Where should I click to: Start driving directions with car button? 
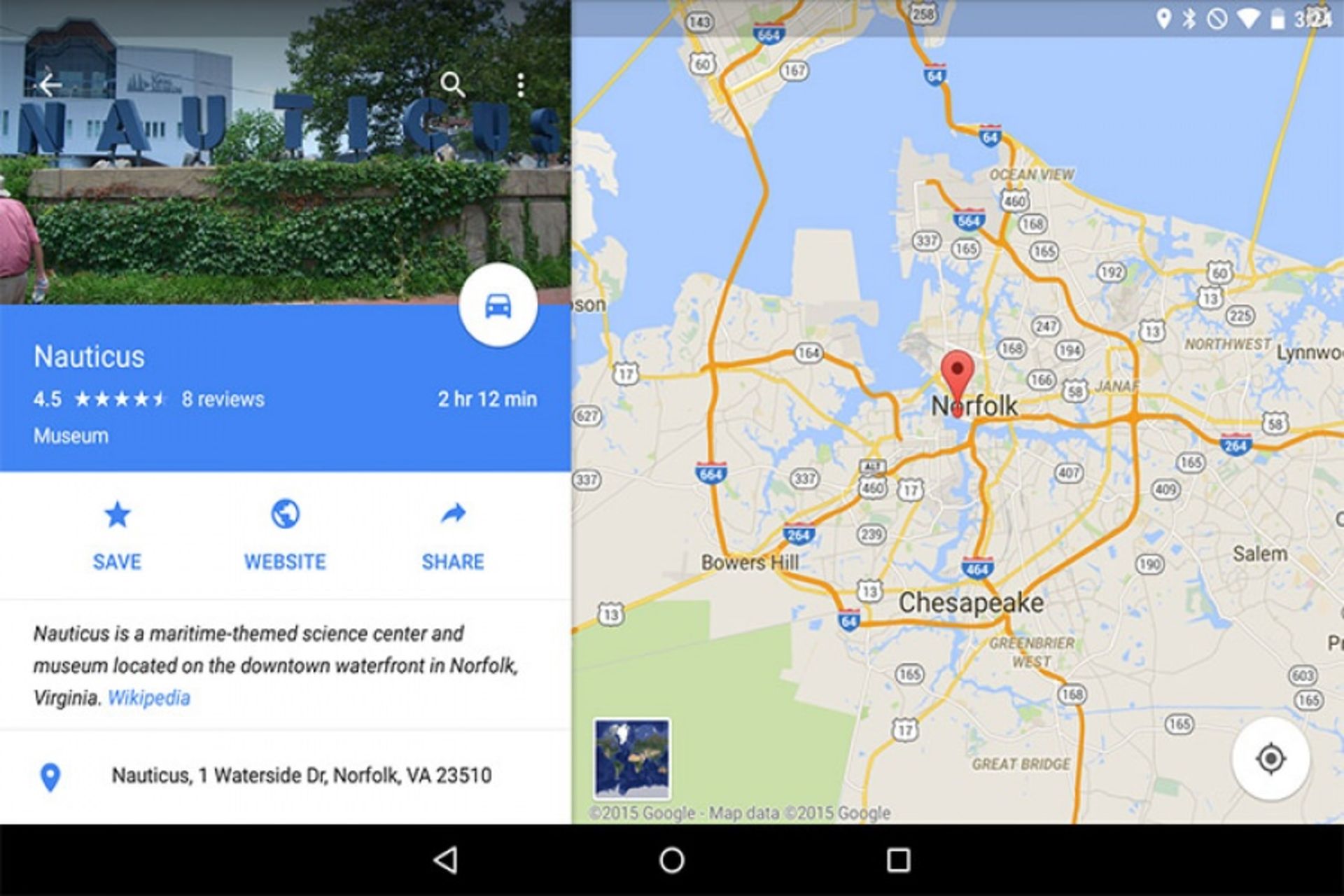(498, 306)
